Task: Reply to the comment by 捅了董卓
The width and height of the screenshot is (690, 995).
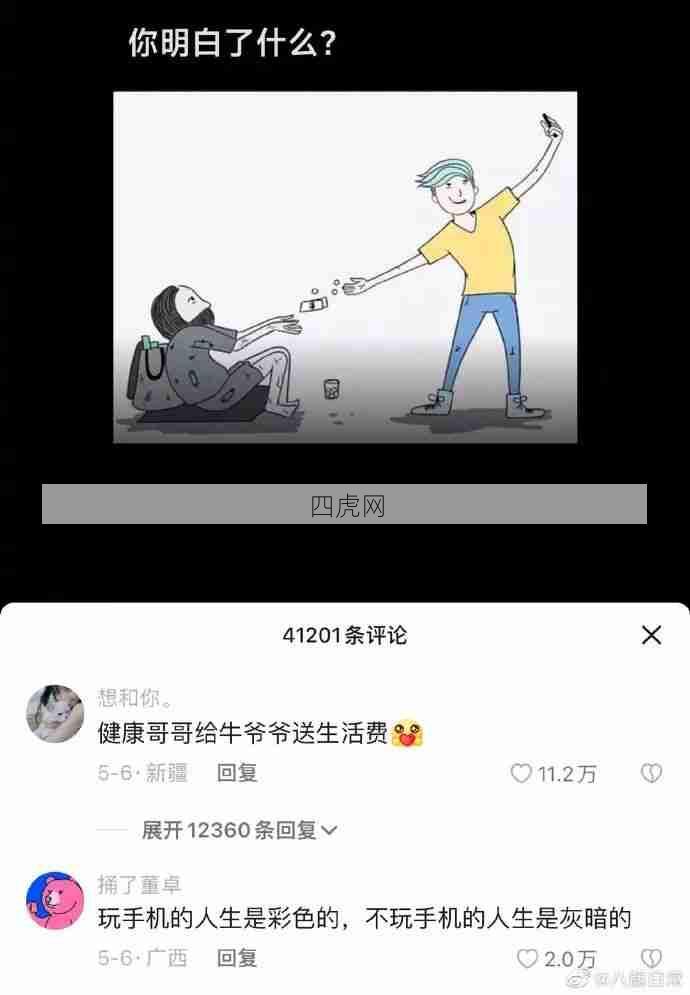Action: 237,958
